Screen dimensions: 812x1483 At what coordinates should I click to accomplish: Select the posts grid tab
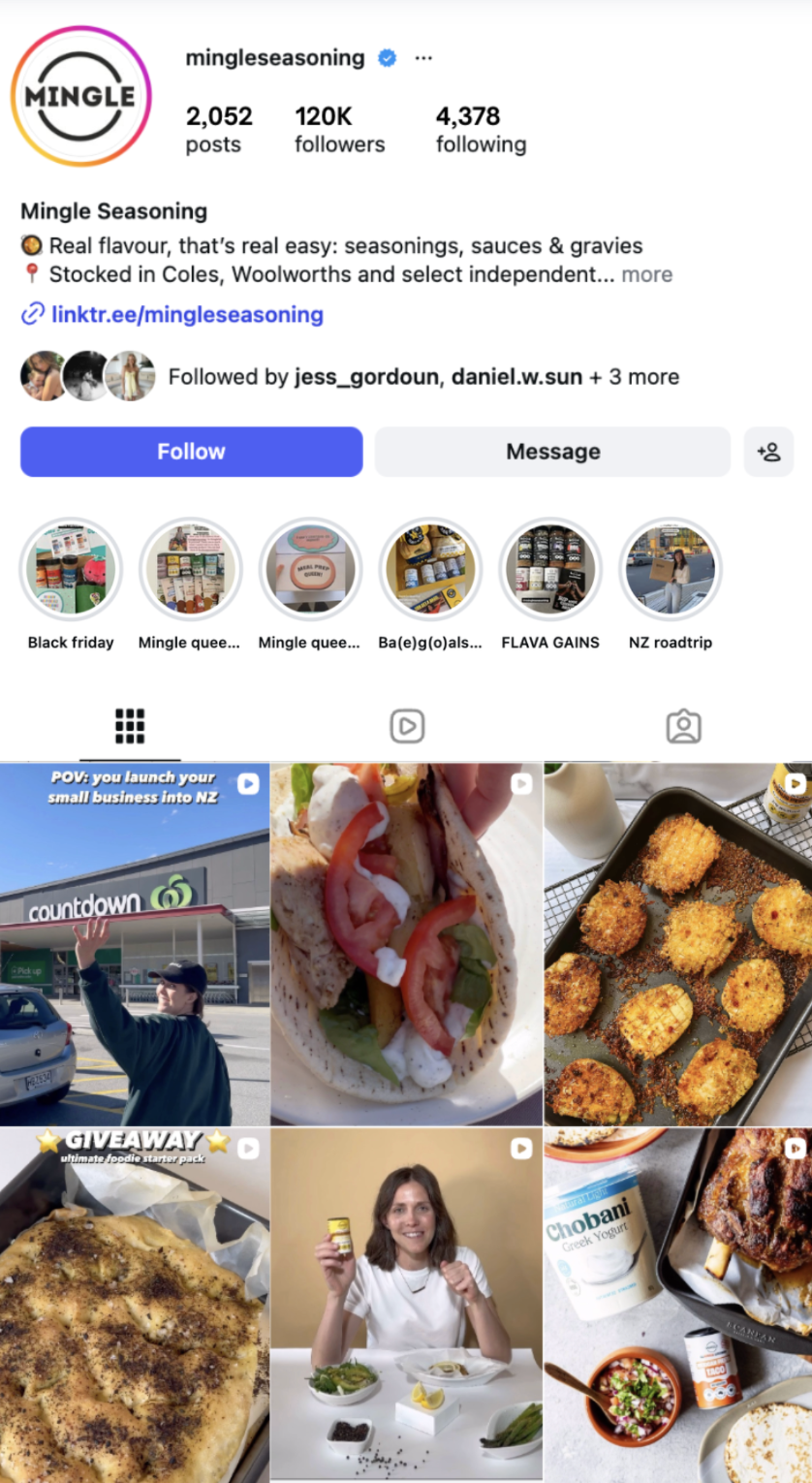[x=130, y=726]
